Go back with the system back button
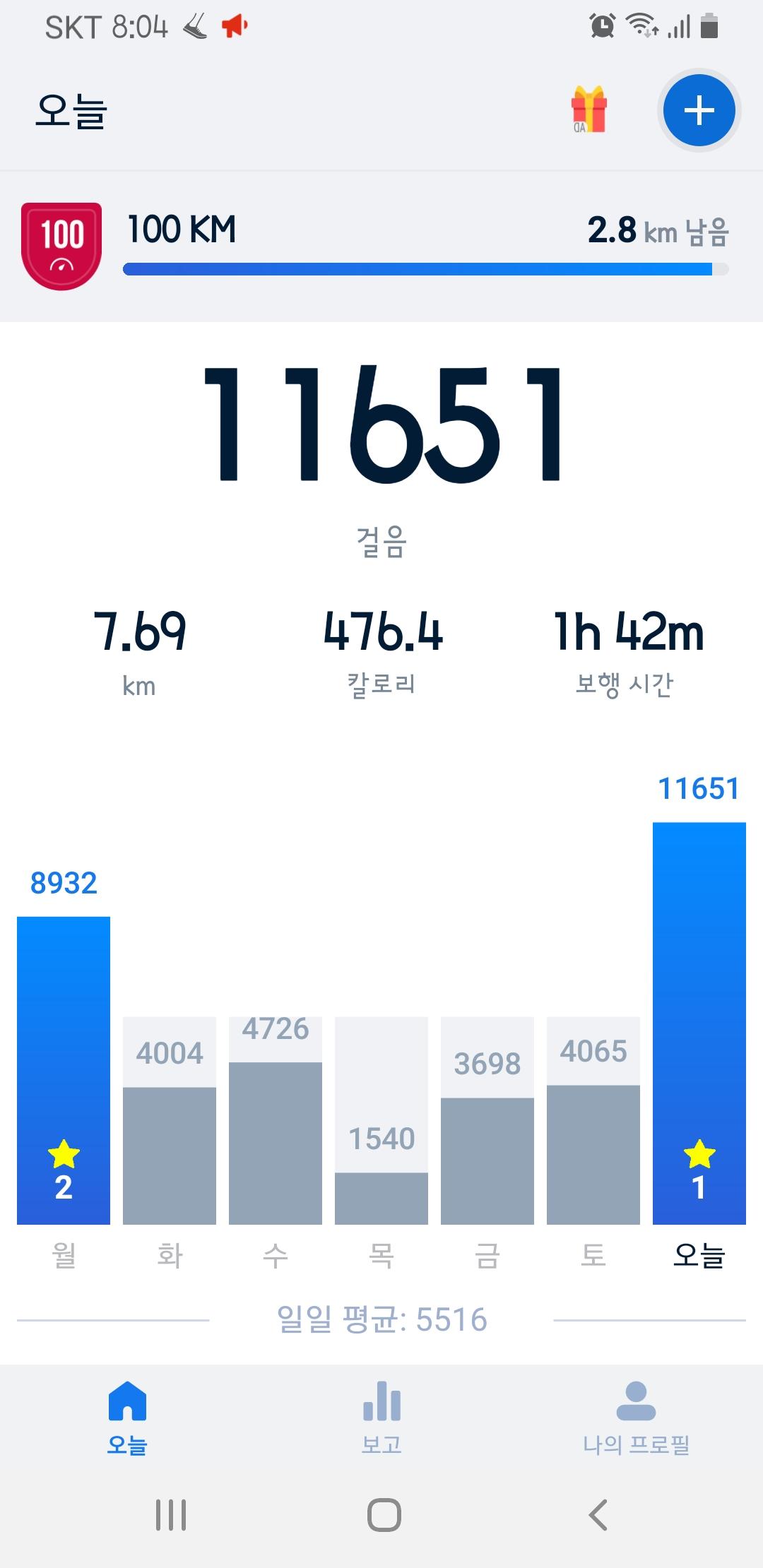The image size is (763, 1568). [598, 1514]
